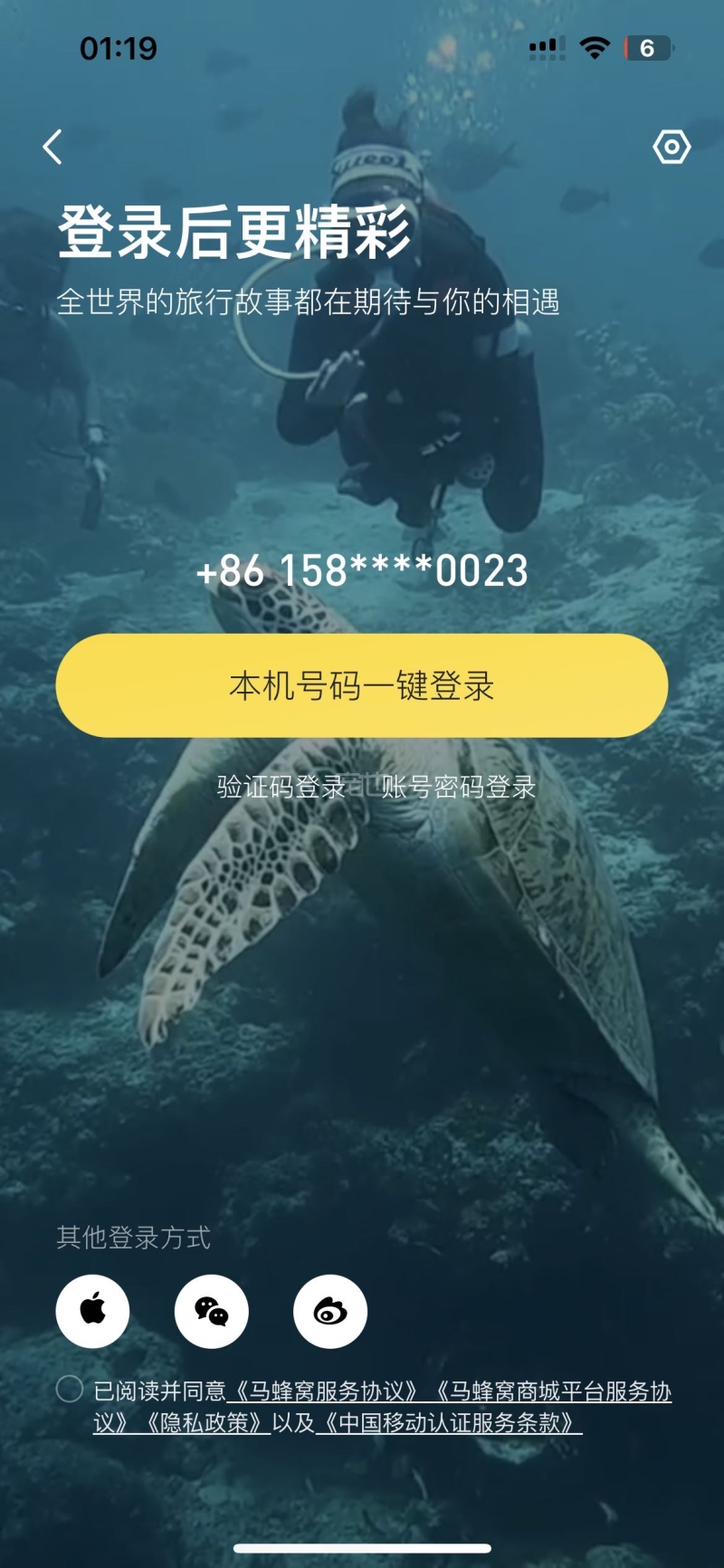The image size is (724, 1568).
Task: Sign in with Weibo icon
Action: coord(330,1311)
